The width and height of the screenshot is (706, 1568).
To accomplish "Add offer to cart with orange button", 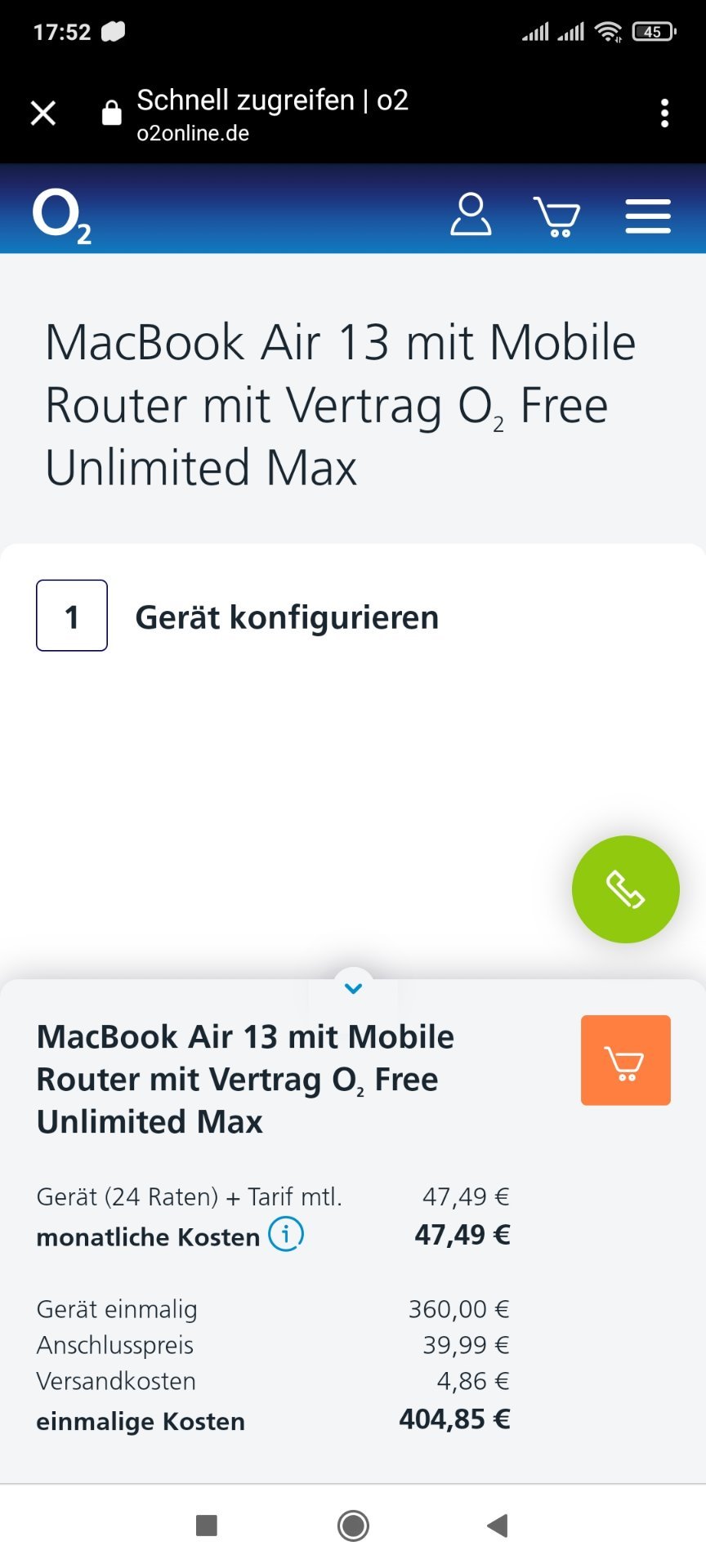I will coord(626,1060).
